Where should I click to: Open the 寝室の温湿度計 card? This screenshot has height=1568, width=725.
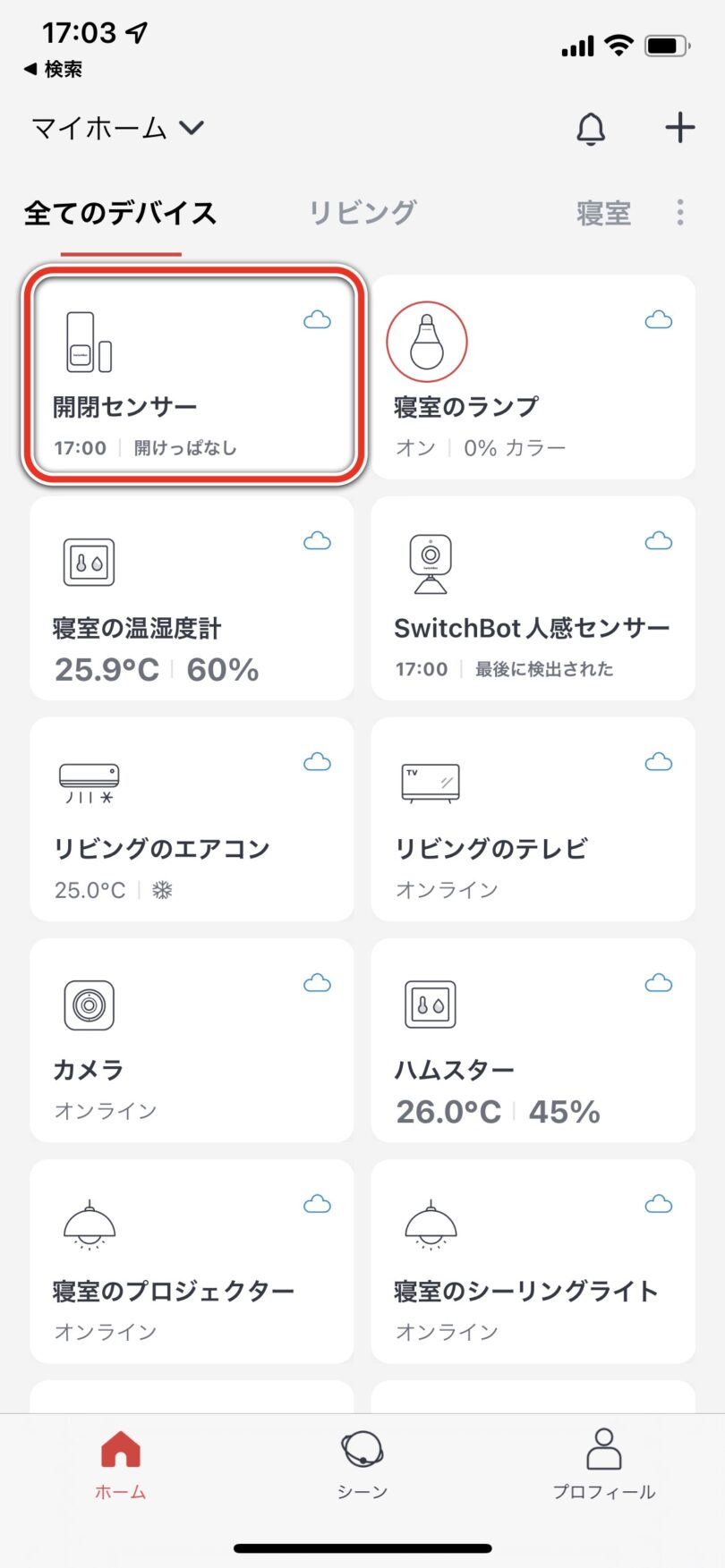[192, 598]
